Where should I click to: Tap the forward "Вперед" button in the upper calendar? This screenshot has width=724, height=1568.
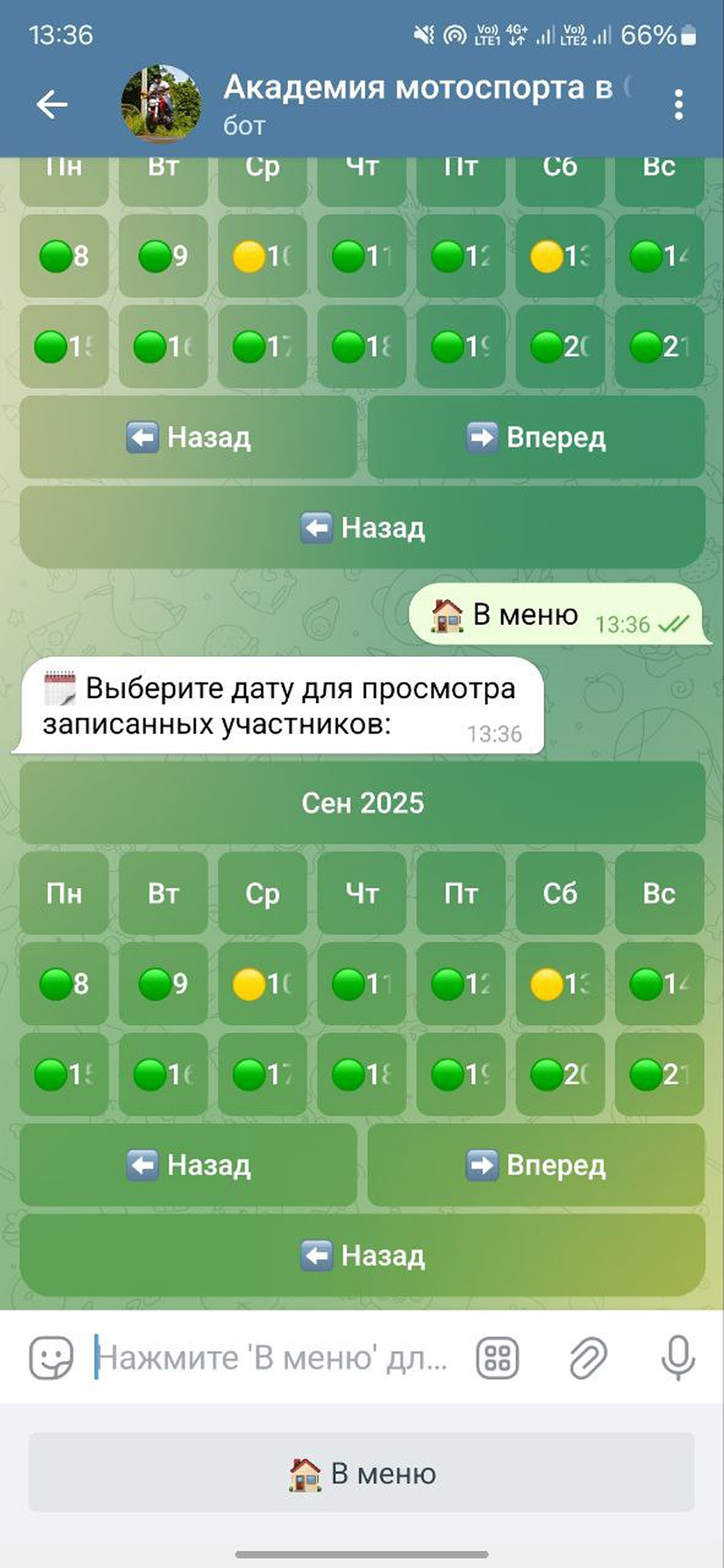coord(536,438)
